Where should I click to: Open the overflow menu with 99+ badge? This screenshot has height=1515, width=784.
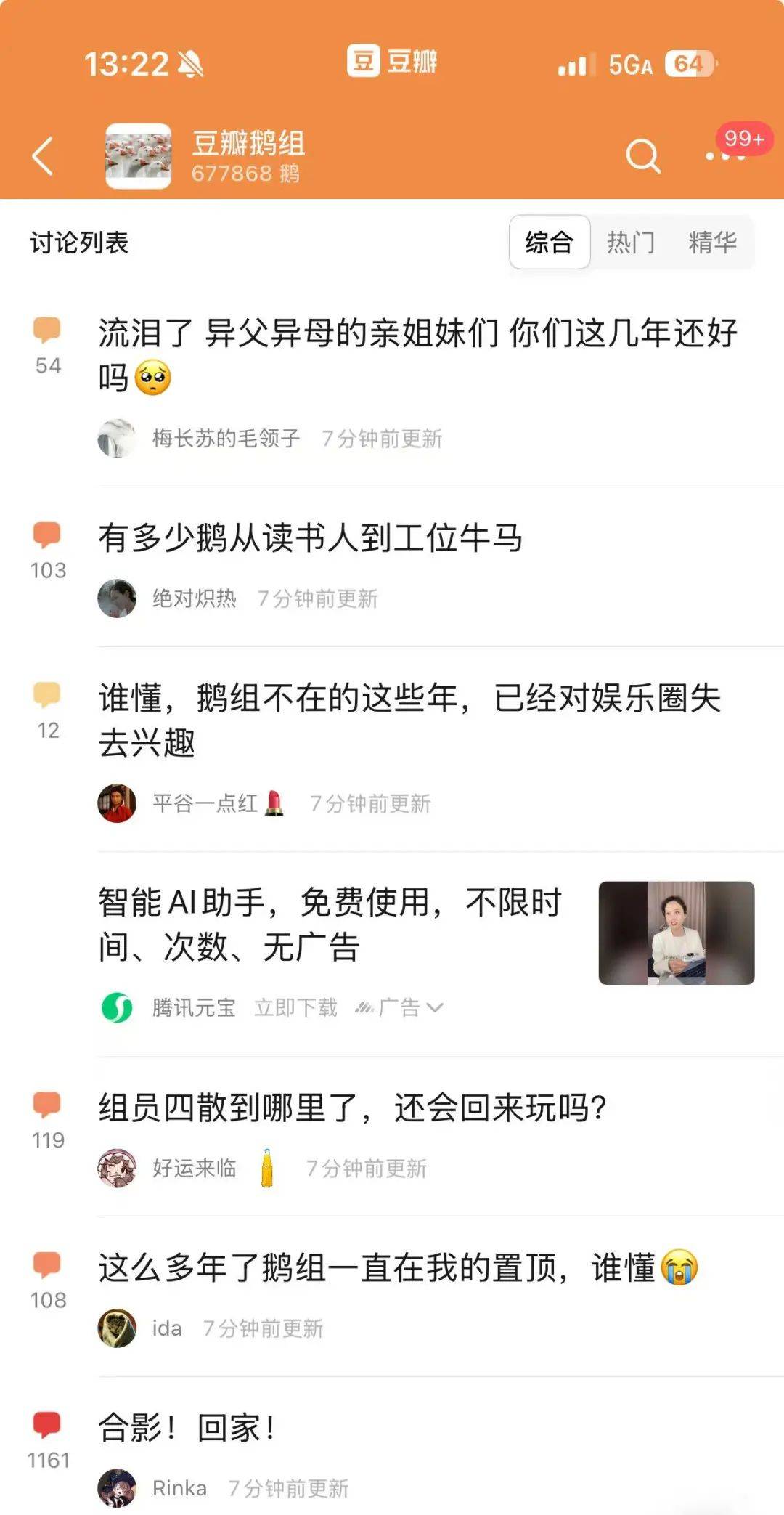tap(724, 155)
